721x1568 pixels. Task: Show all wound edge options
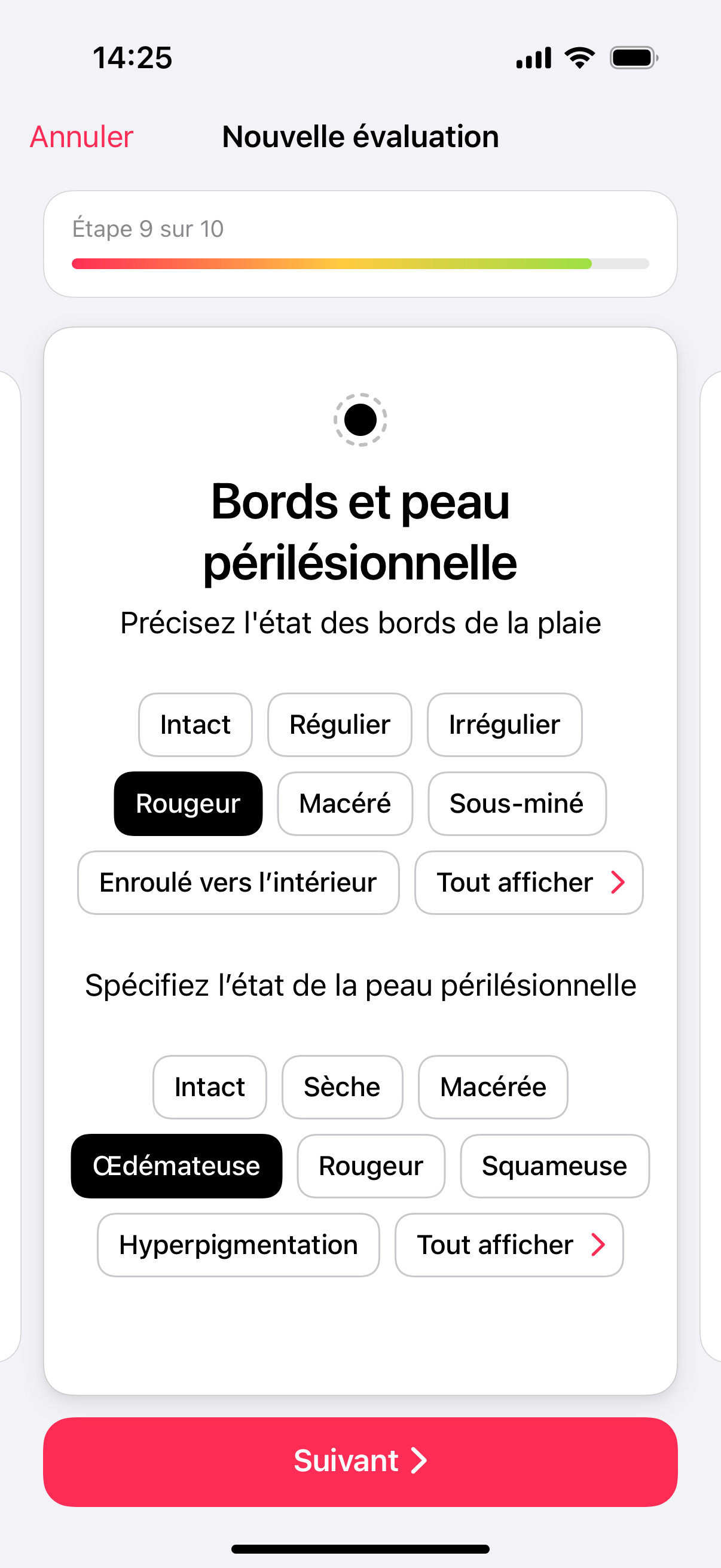[x=528, y=883]
